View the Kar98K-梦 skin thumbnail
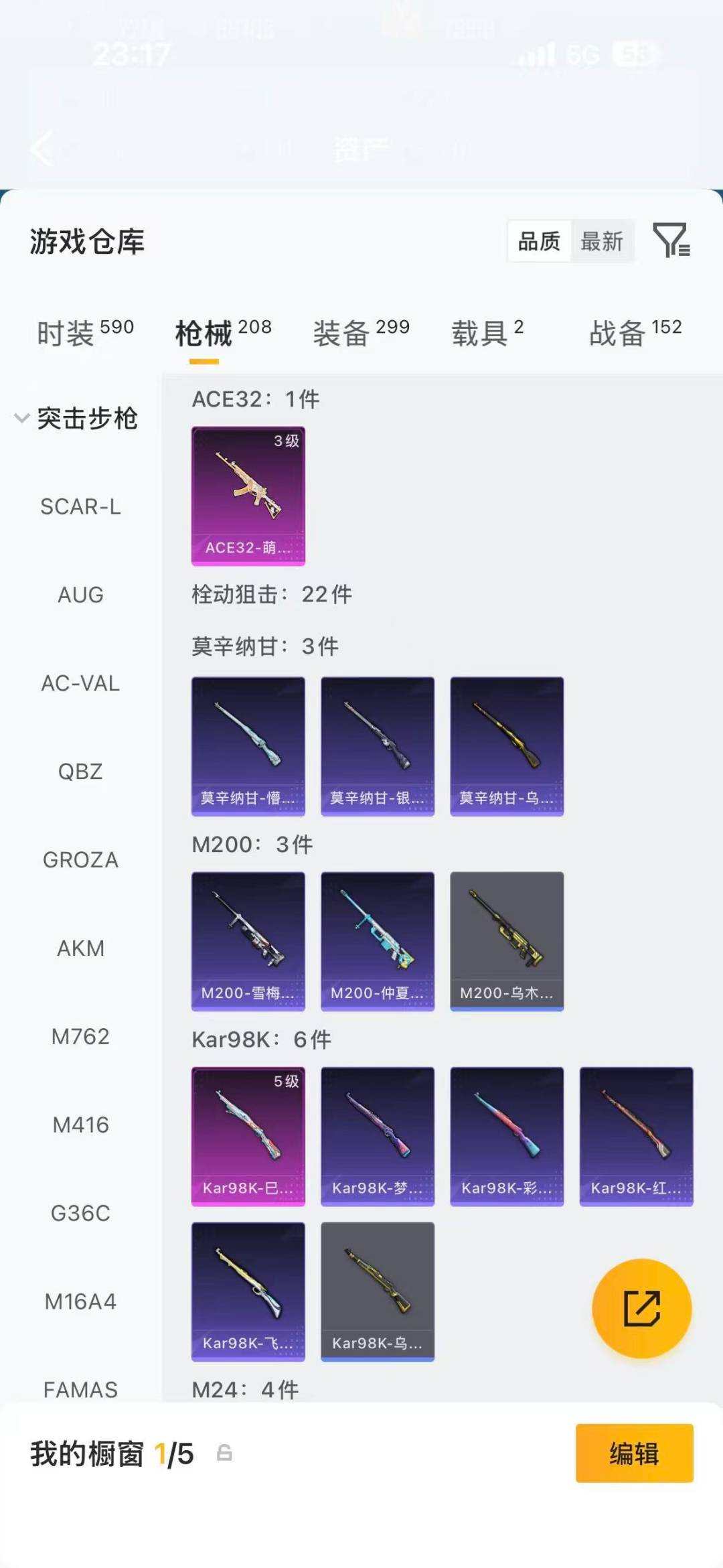 point(377,1135)
